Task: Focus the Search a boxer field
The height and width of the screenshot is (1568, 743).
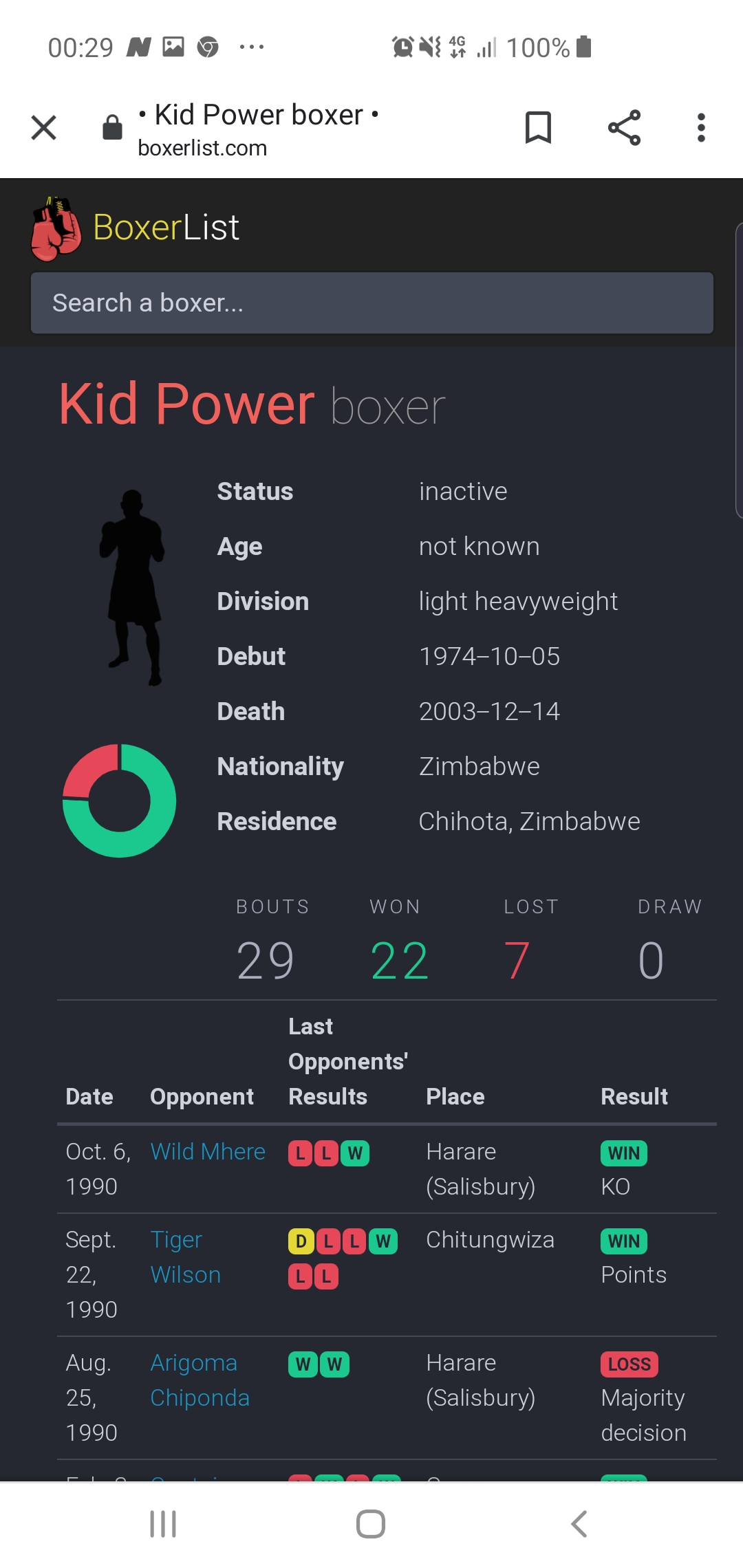Action: (371, 303)
